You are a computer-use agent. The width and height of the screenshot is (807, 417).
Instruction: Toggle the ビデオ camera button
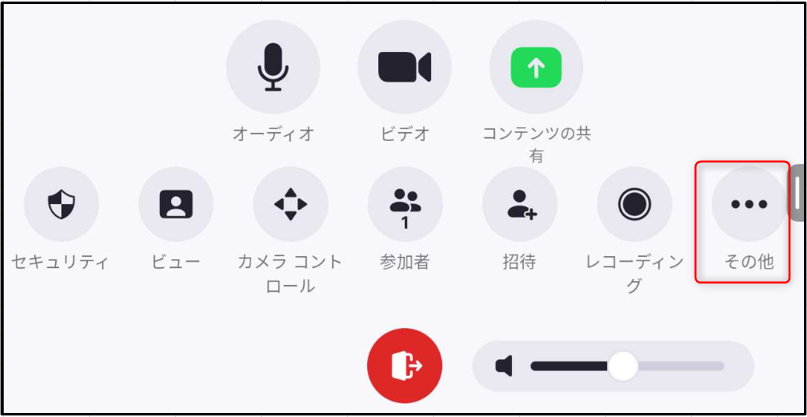pyautogui.click(x=405, y=67)
